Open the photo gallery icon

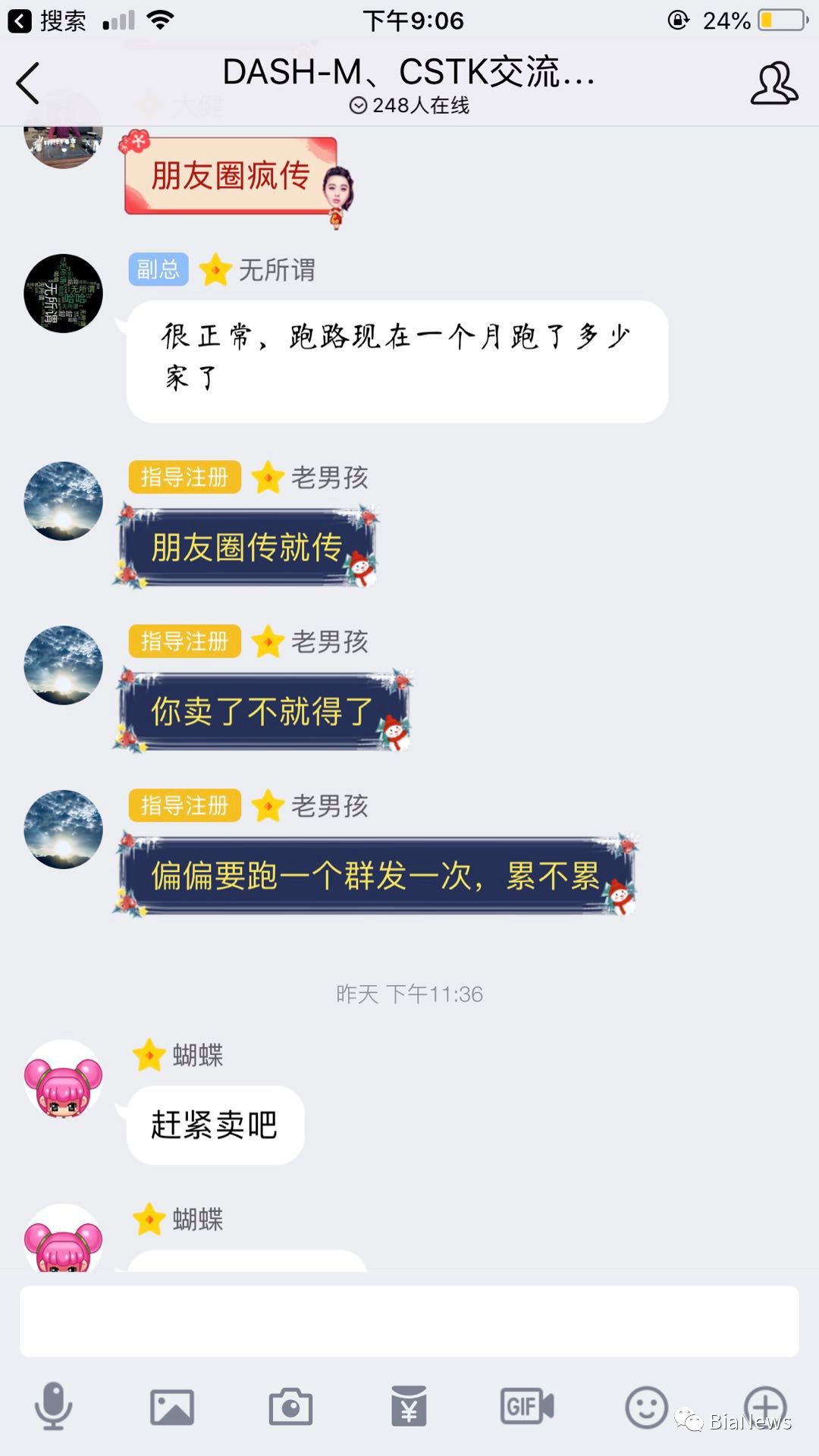(x=171, y=1407)
